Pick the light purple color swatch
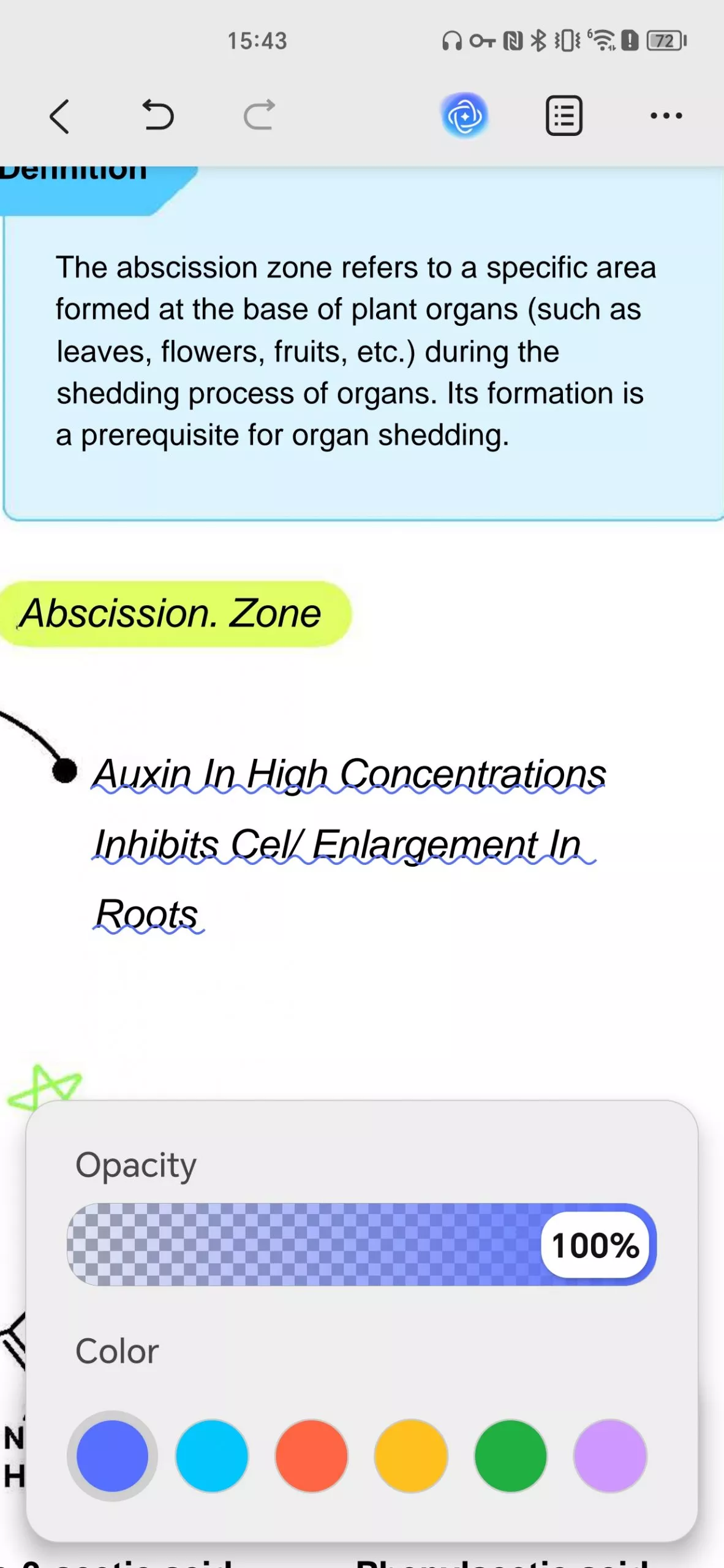The height and width of the screenshot is (1568, 724). coord(610,1456)
